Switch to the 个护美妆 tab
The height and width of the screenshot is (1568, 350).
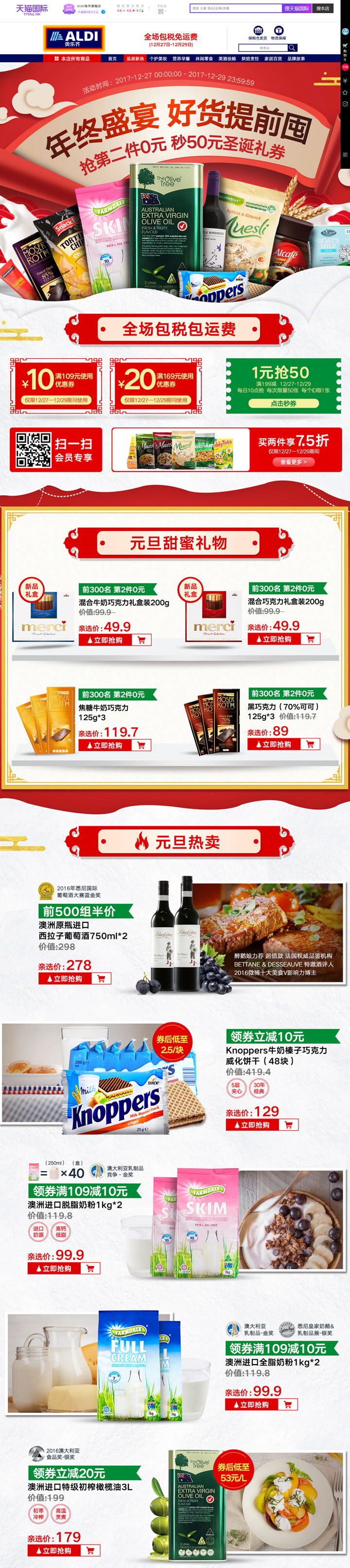click(158, 59)
